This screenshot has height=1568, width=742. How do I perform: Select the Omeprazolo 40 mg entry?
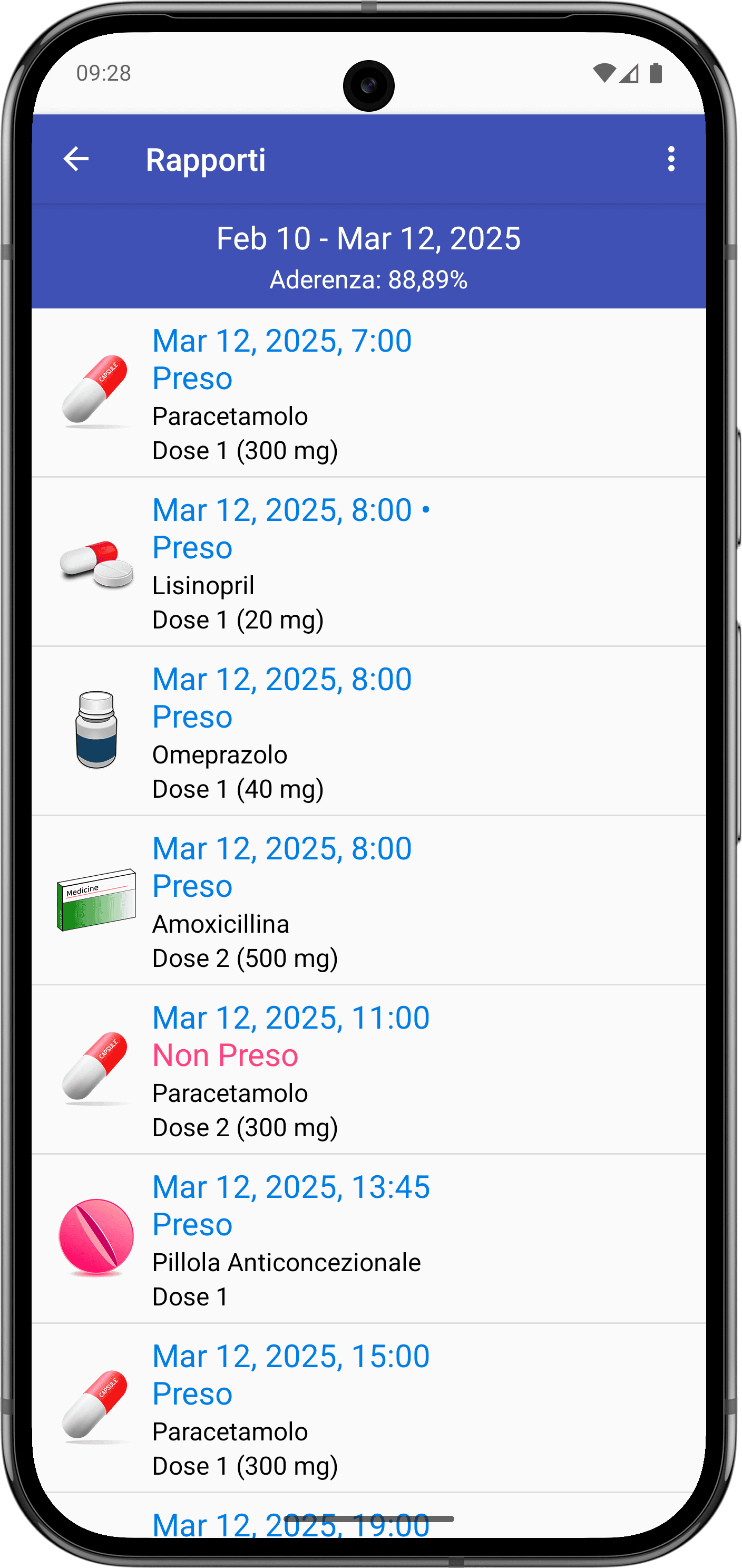368,731
